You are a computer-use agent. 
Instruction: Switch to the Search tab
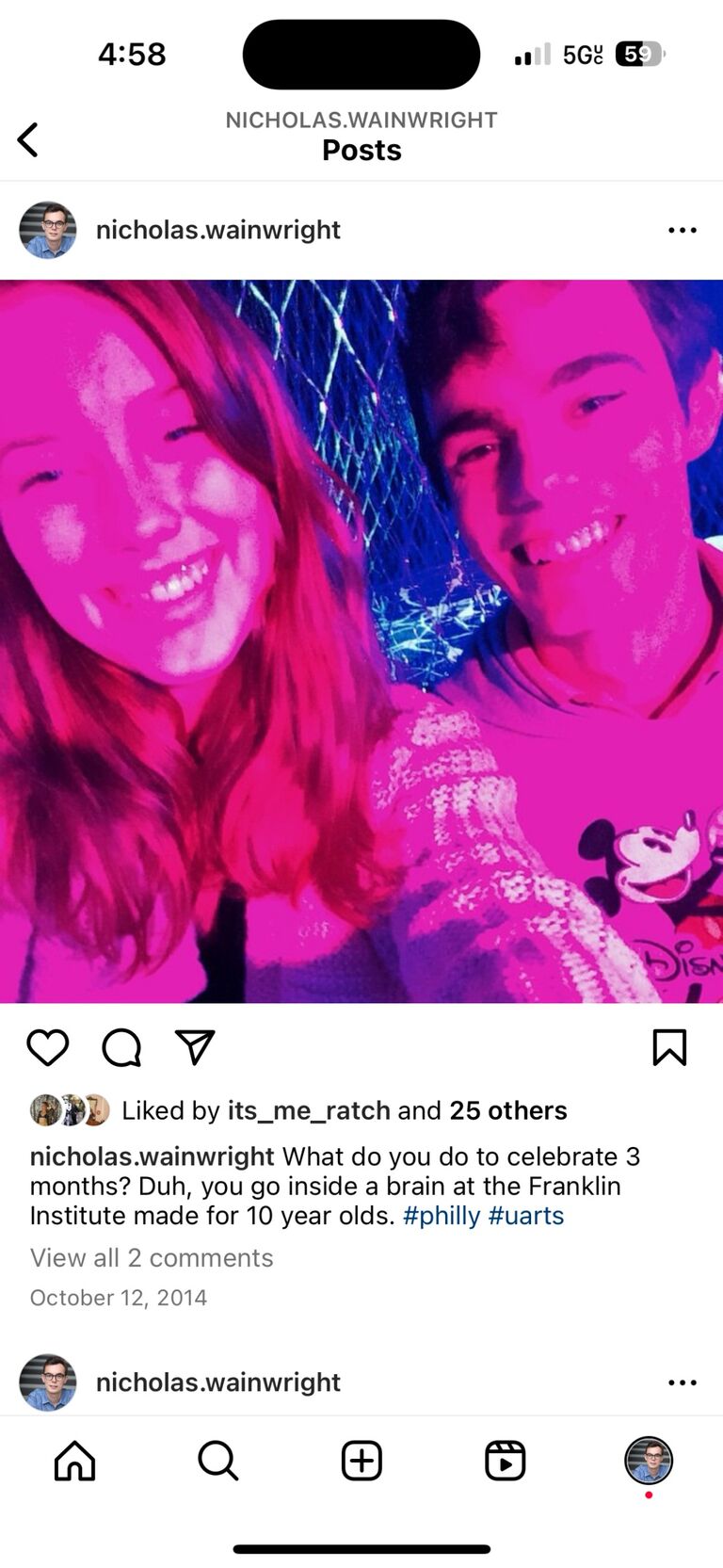coord(217,1461)
